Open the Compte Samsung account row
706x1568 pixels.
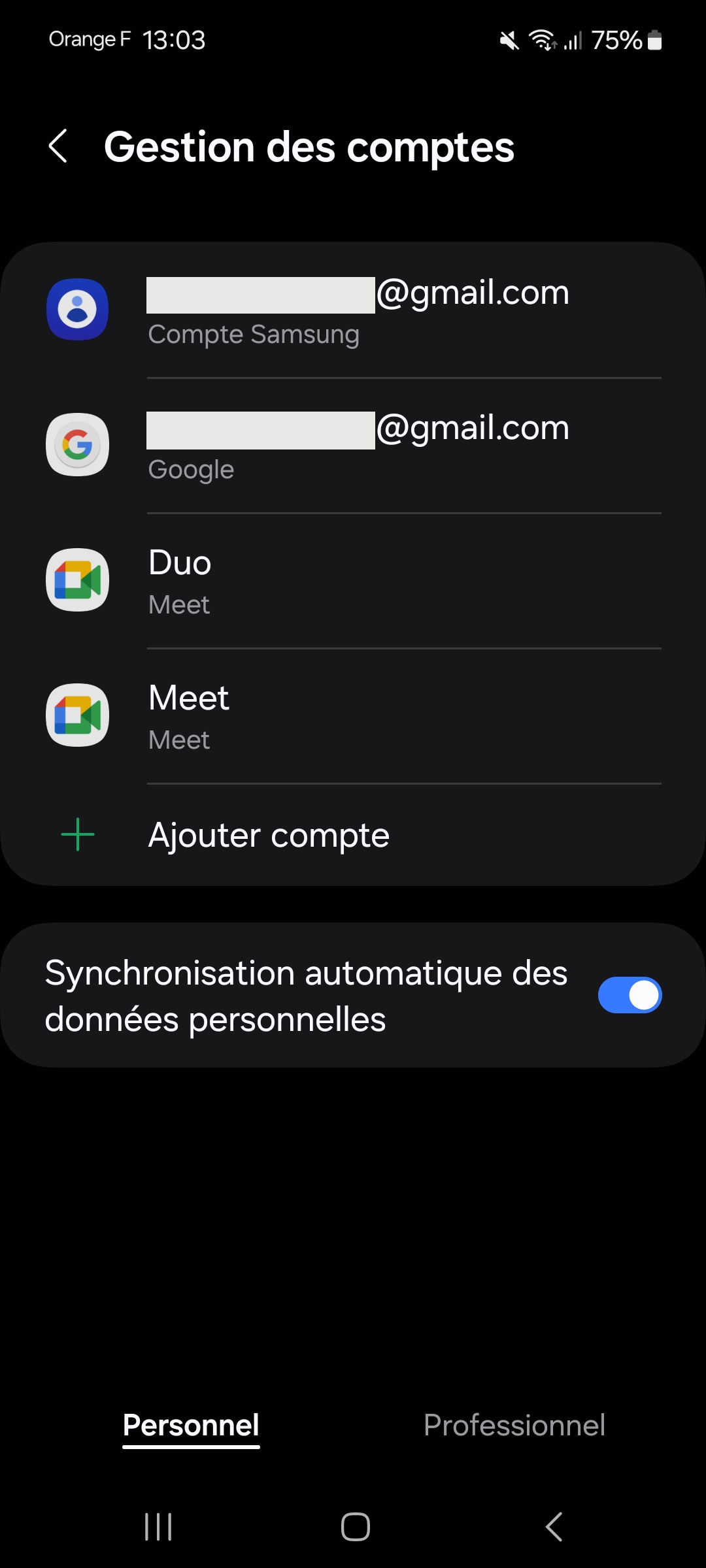point(353,310)
